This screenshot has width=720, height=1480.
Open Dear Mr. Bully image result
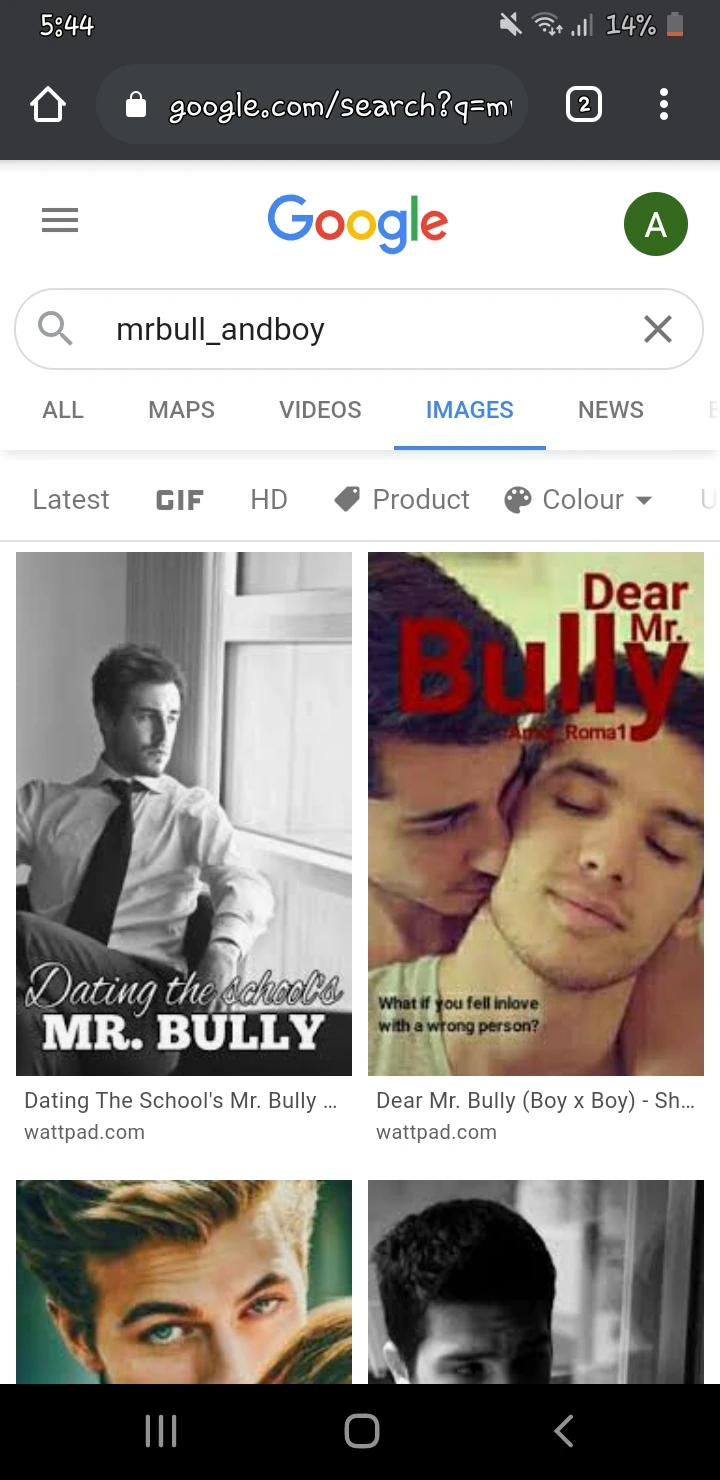536,813
